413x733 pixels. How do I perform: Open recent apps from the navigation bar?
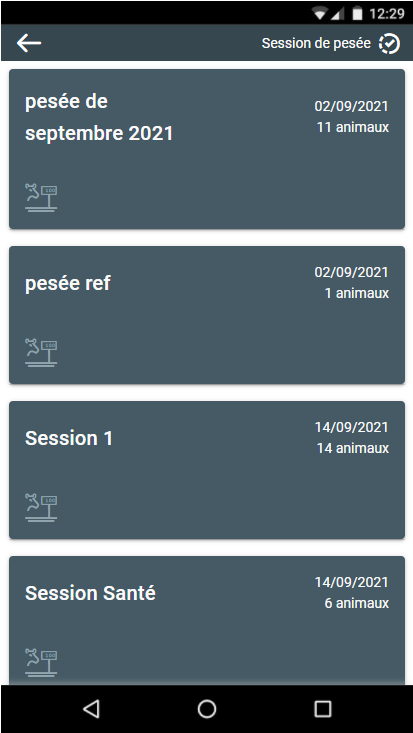(x=323, y=709)
